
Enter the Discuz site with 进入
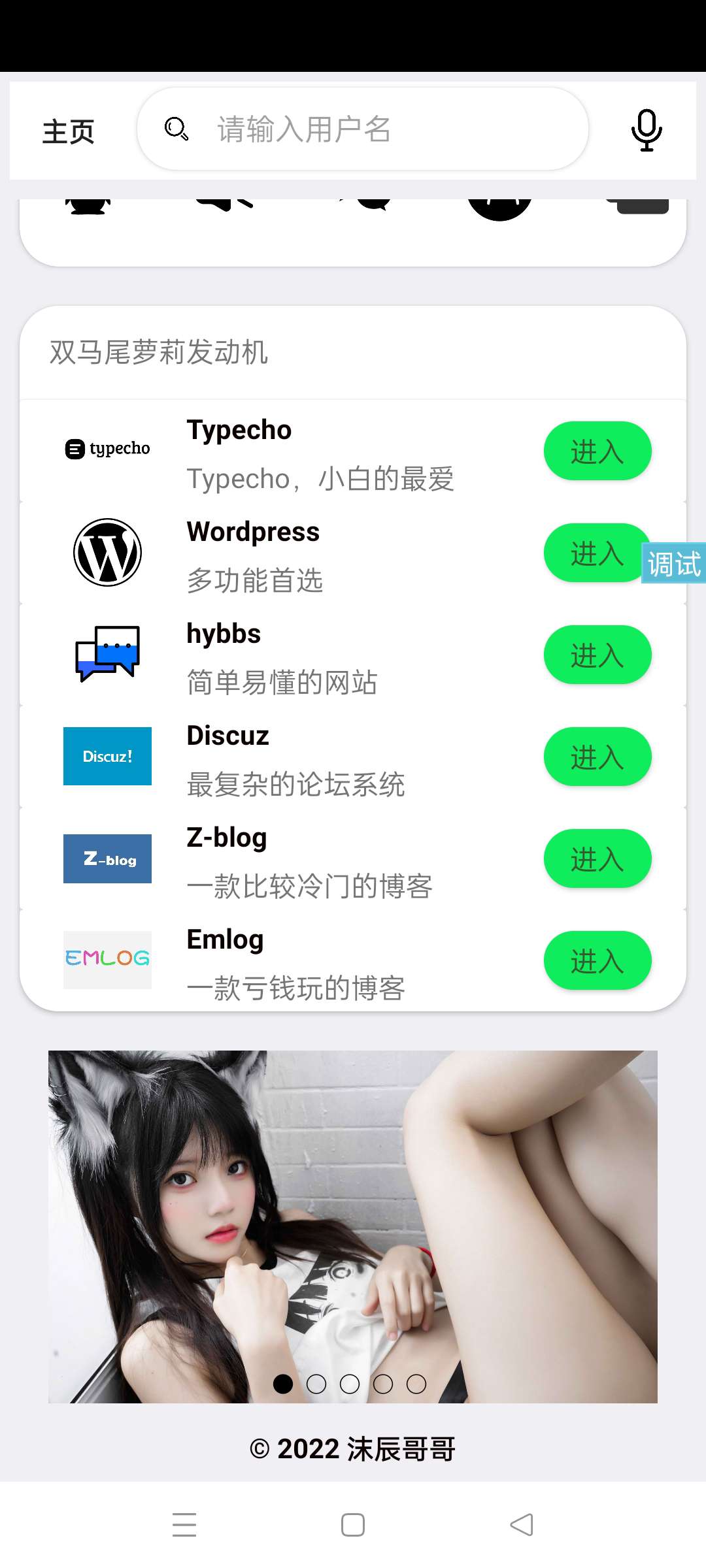[x=597, y=757]
